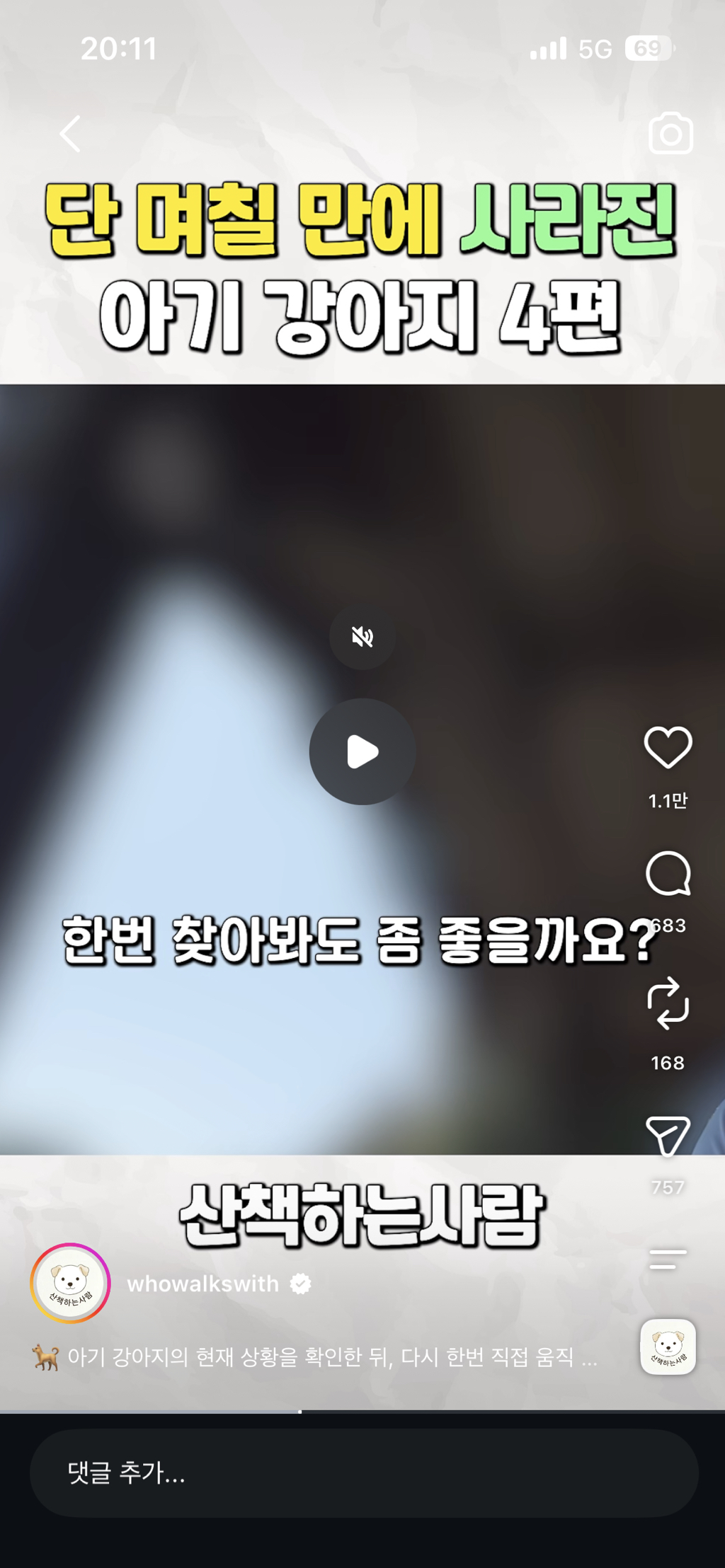Viewport: 725px width, 1568px height.
Task: Share reel via paper plane icon
Action: coord(668,1136)
